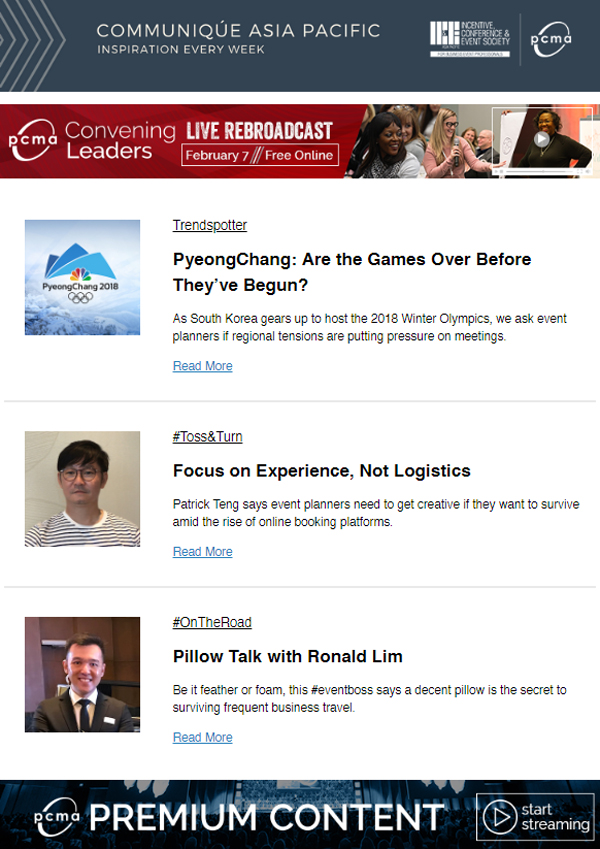Tap the start streaming button
The image size is (600, 849).
(x=535, y=816)
